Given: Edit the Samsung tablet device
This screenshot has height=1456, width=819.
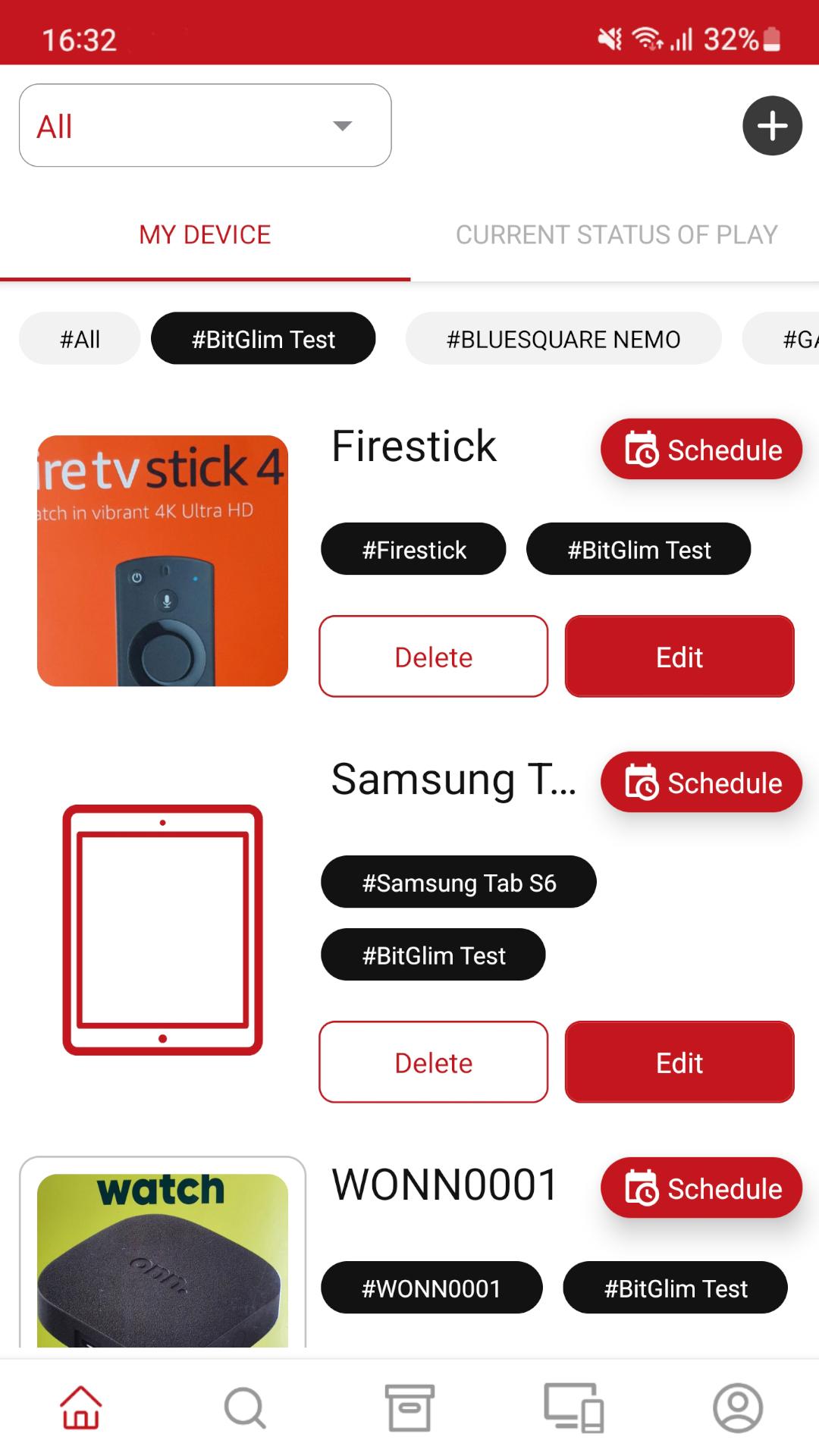Looking at the screenshot, I should point(679,1062).
